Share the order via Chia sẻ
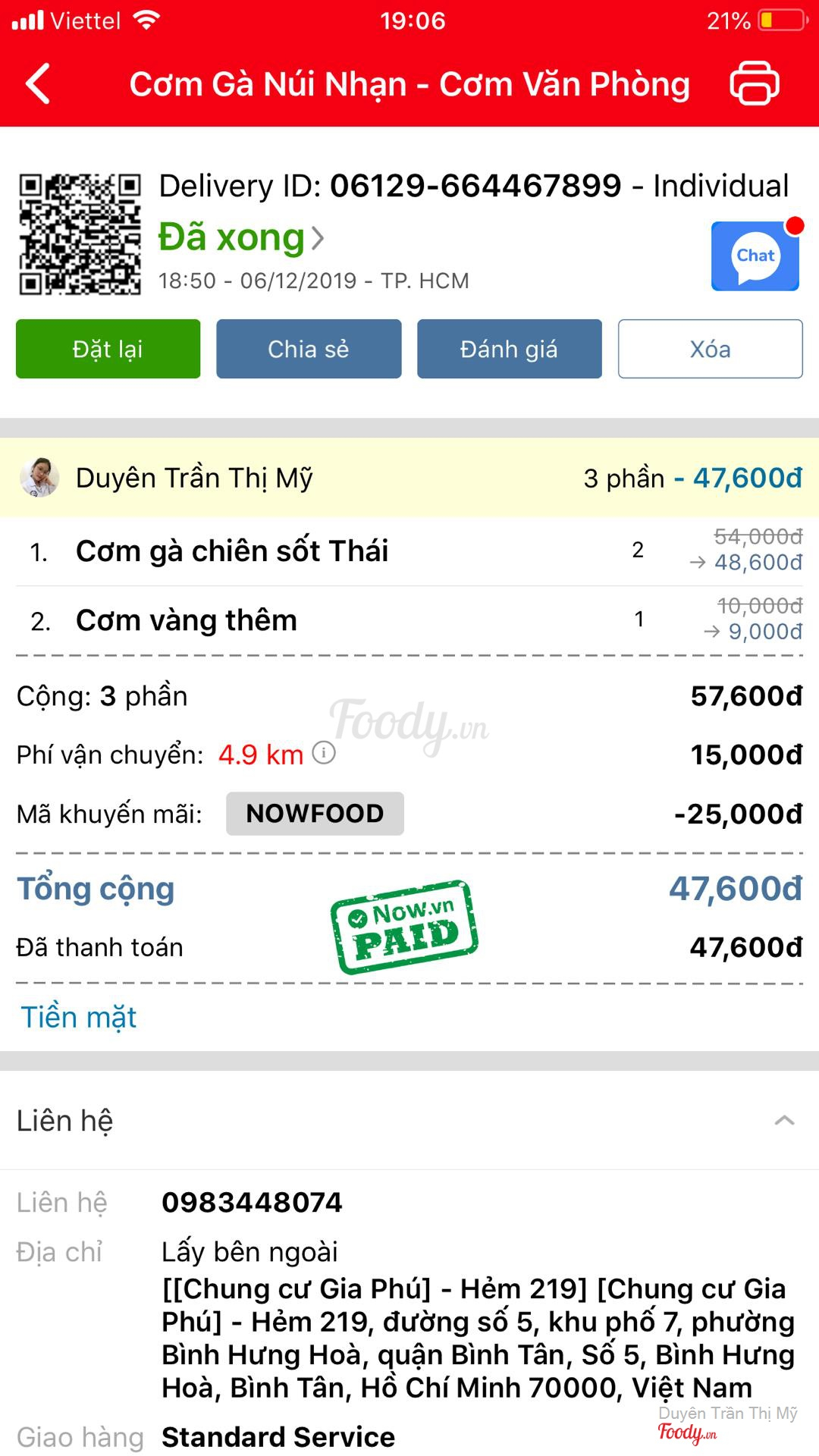The width and height of the screenshot is (819, 1456). click(x=309, y=349)
